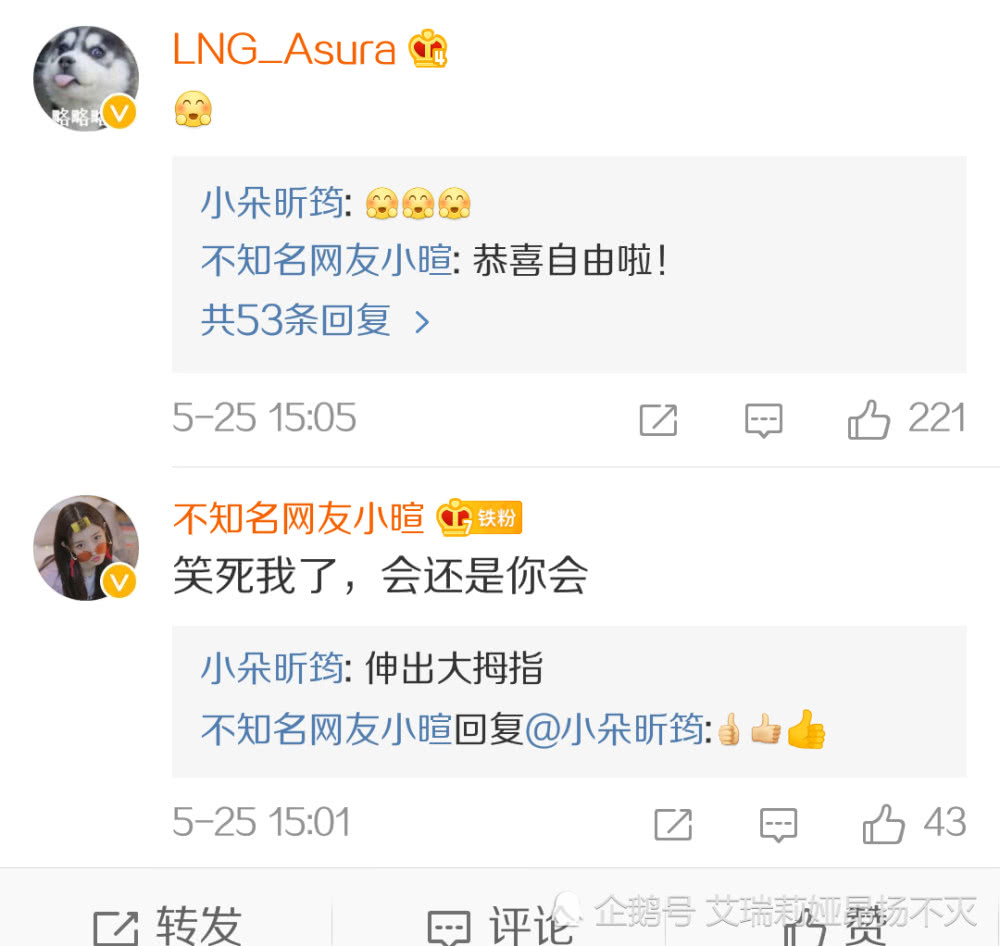Image resolution: width=1000 pixels, height=946 pixels.
Task: Open LNG_Asura's profile avatar
Action: pos(85,79)
